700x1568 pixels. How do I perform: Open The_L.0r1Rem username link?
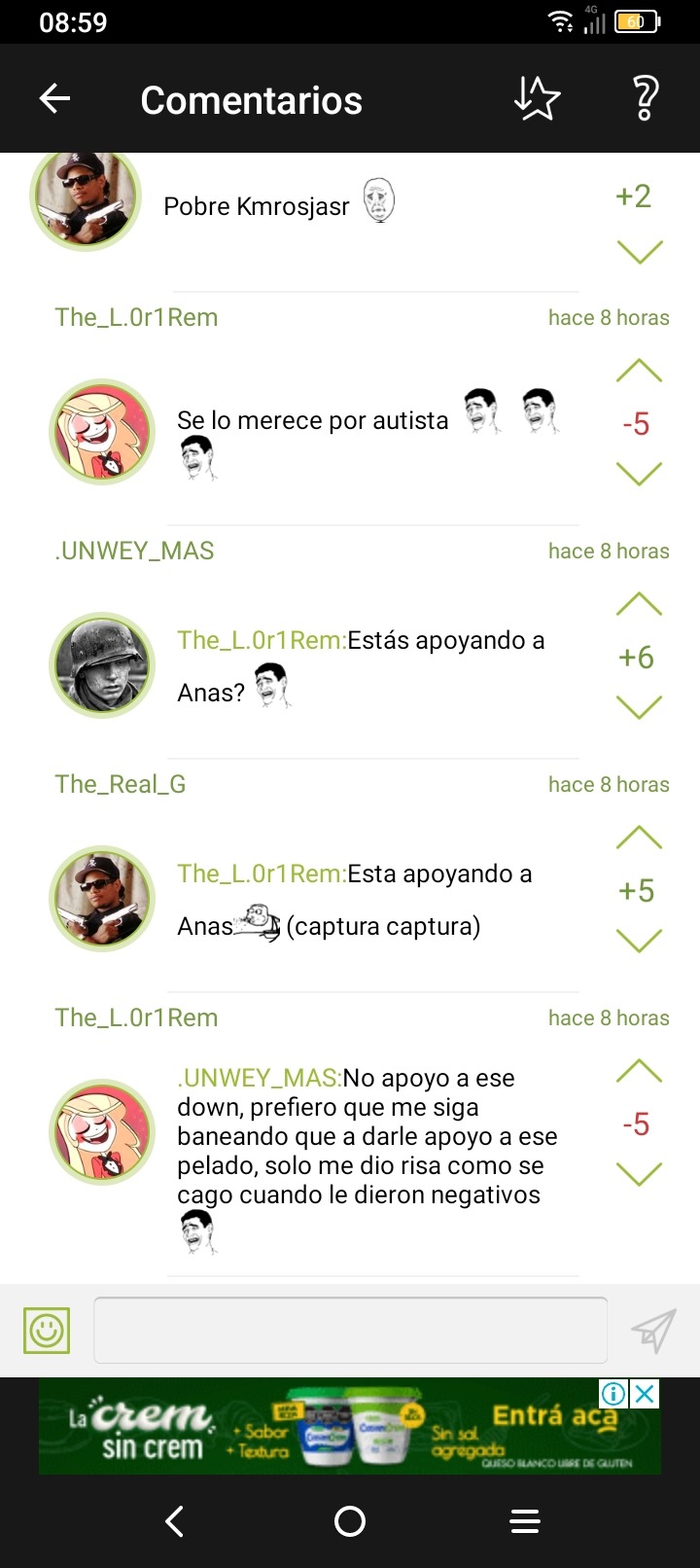(x=135, y=316)
